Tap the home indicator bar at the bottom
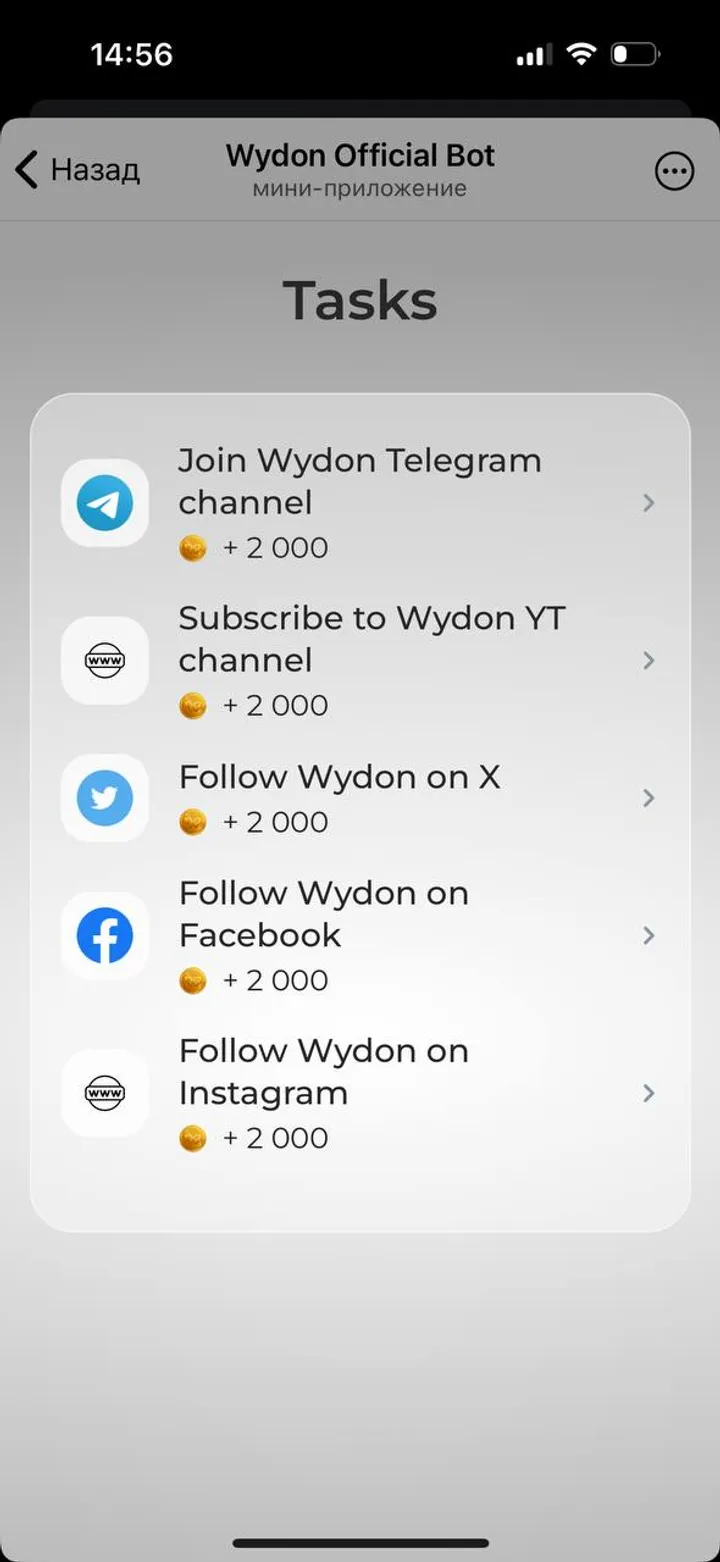 360,1542
